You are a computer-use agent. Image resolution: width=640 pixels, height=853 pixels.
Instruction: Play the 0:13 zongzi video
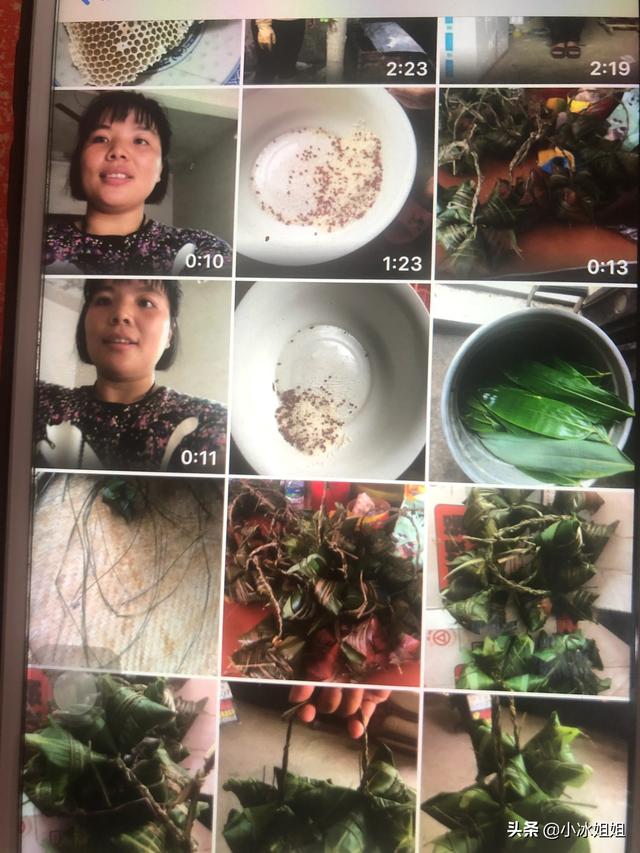tap(537, 182)
